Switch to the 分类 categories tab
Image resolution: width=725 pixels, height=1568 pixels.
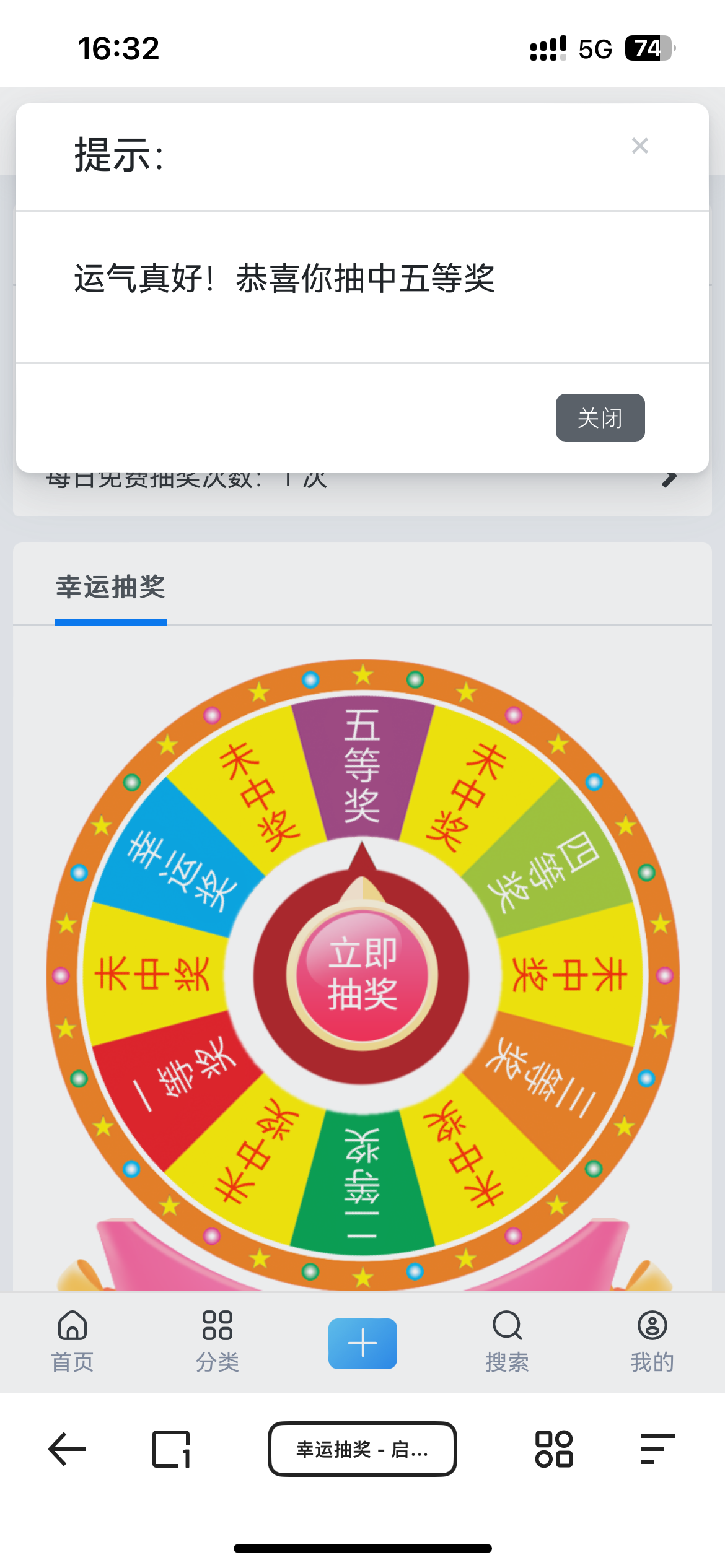tap(217, 1341)
